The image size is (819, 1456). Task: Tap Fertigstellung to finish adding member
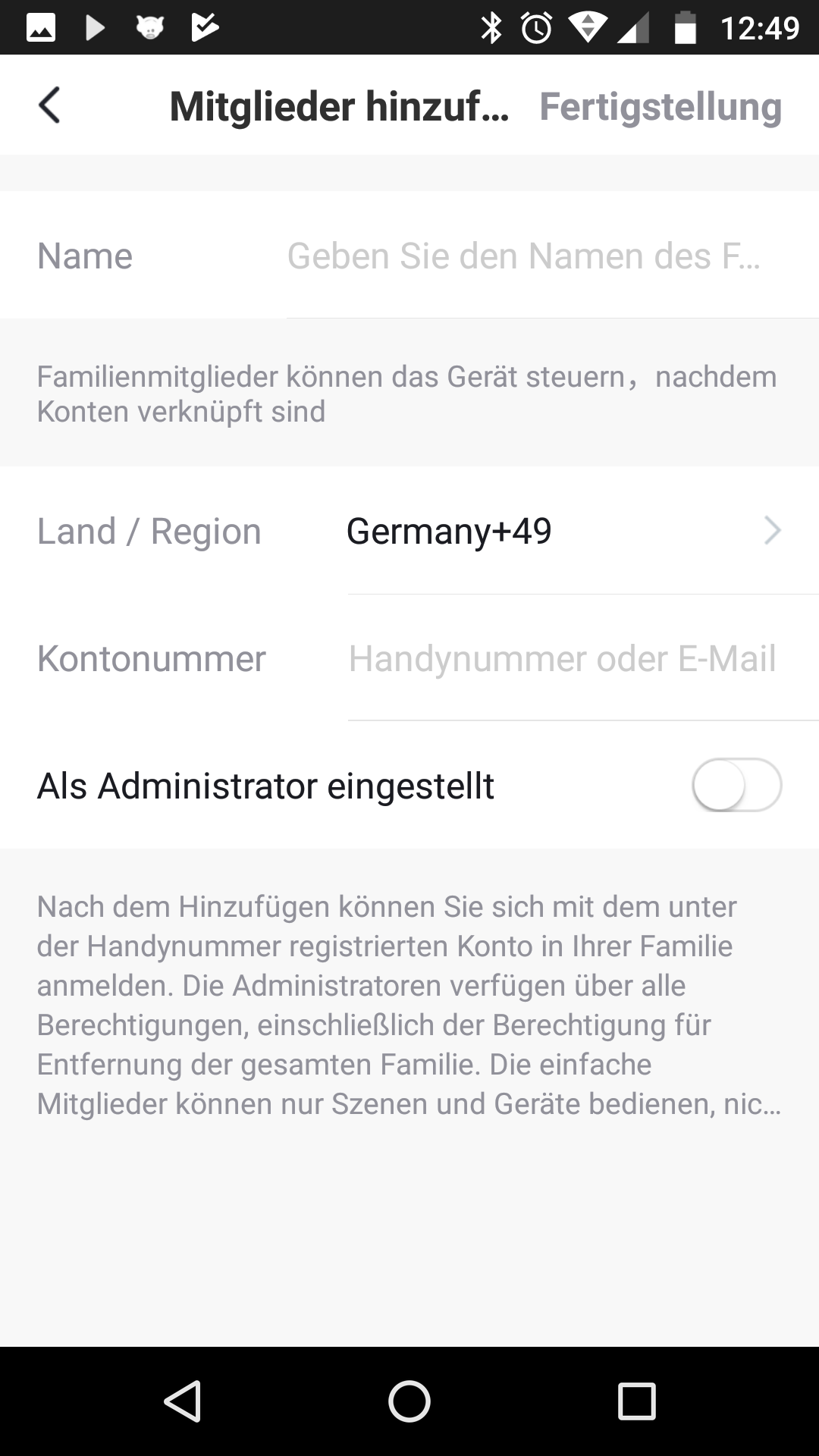pos(661,106)
